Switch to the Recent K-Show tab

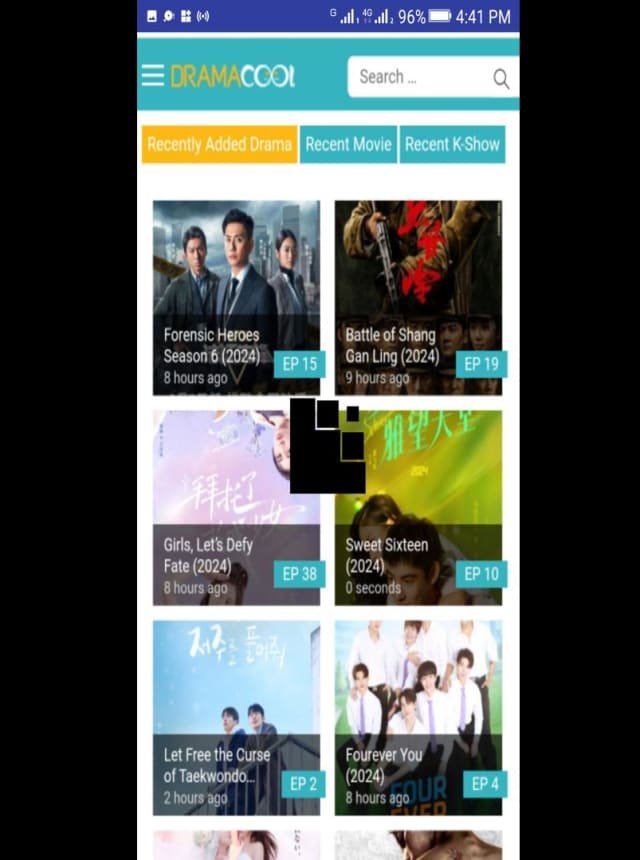452,144
